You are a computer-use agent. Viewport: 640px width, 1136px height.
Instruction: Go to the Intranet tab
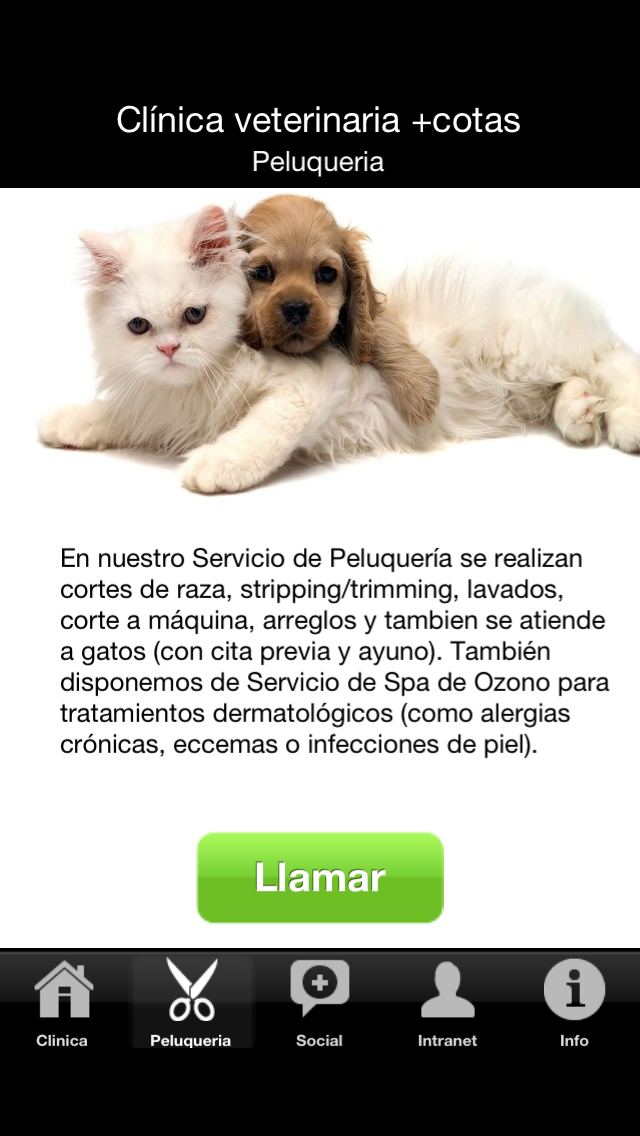[447, 1002]
